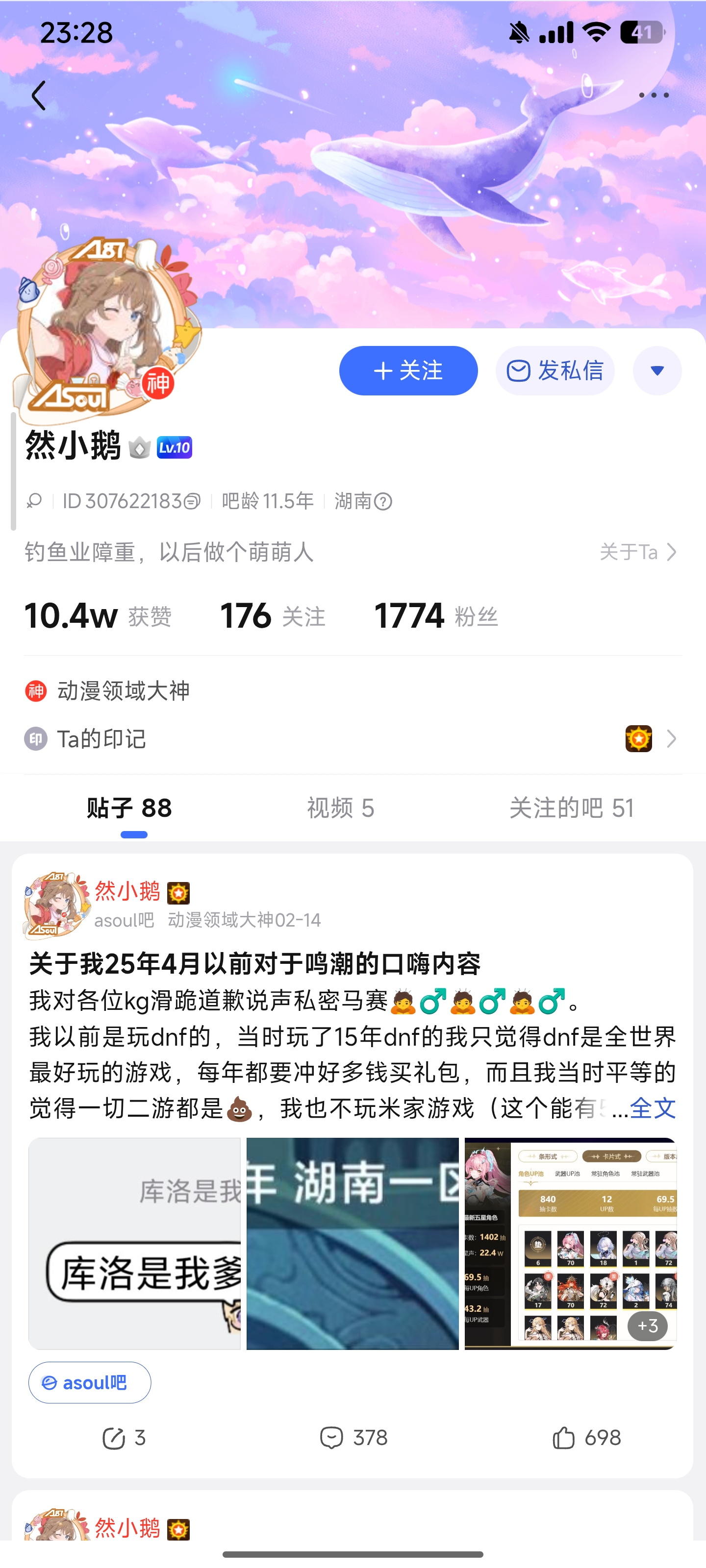Copy the user ID 307622183
Viewport: 706px width, 1568px height.
(193, 502)
